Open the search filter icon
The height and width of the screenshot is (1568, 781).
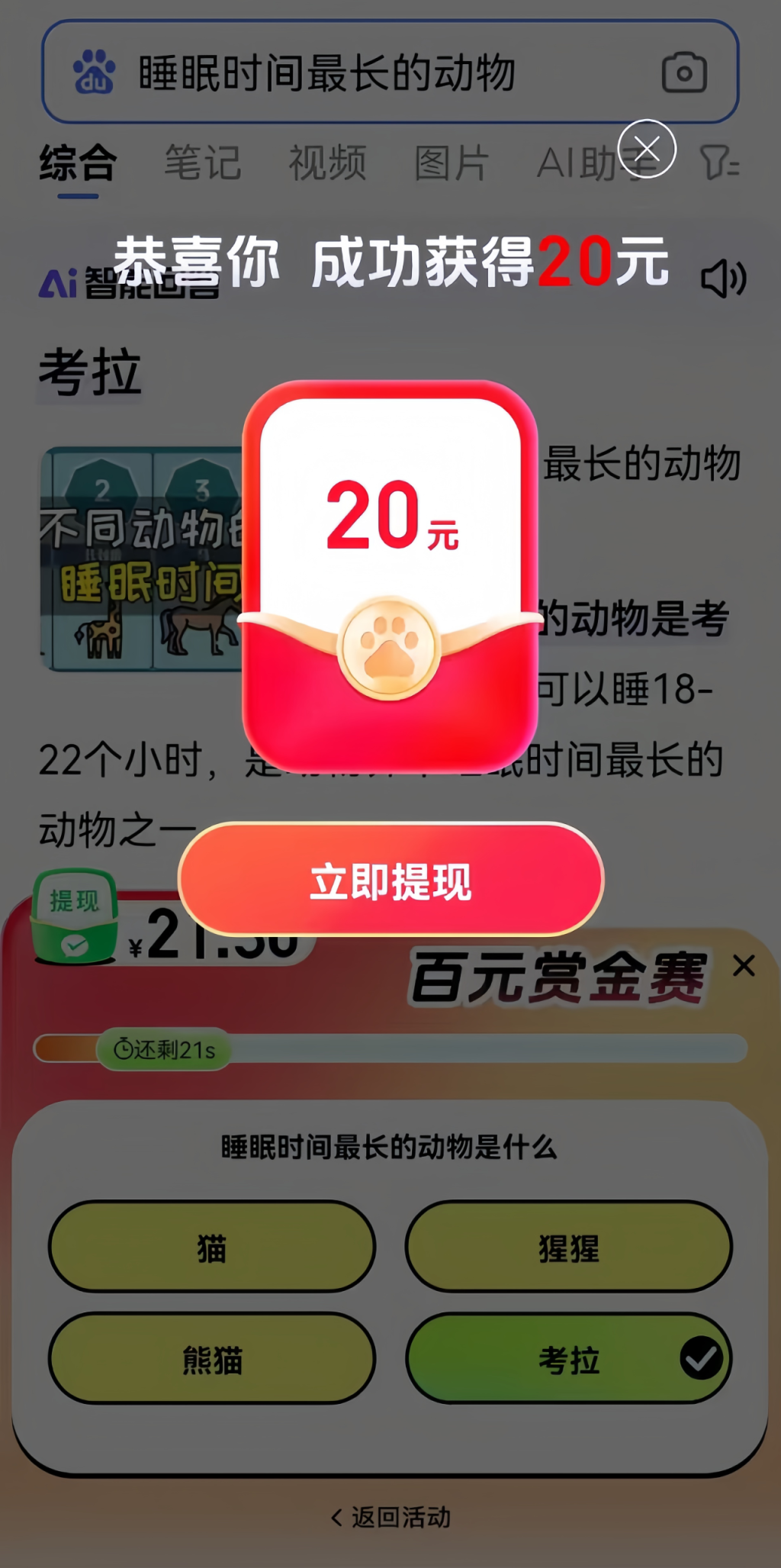(720, 163)
